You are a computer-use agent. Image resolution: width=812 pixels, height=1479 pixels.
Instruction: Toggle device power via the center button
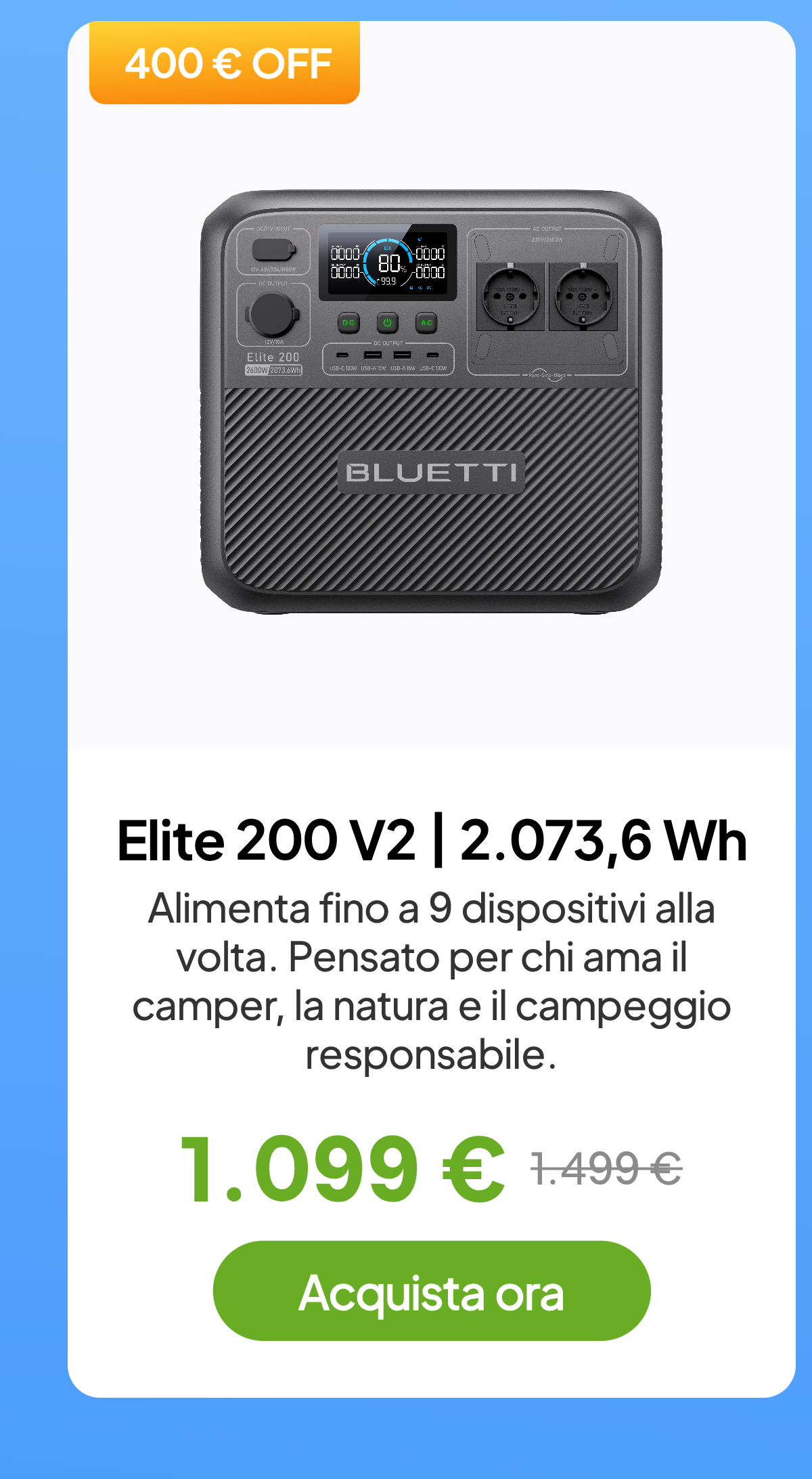388,323
